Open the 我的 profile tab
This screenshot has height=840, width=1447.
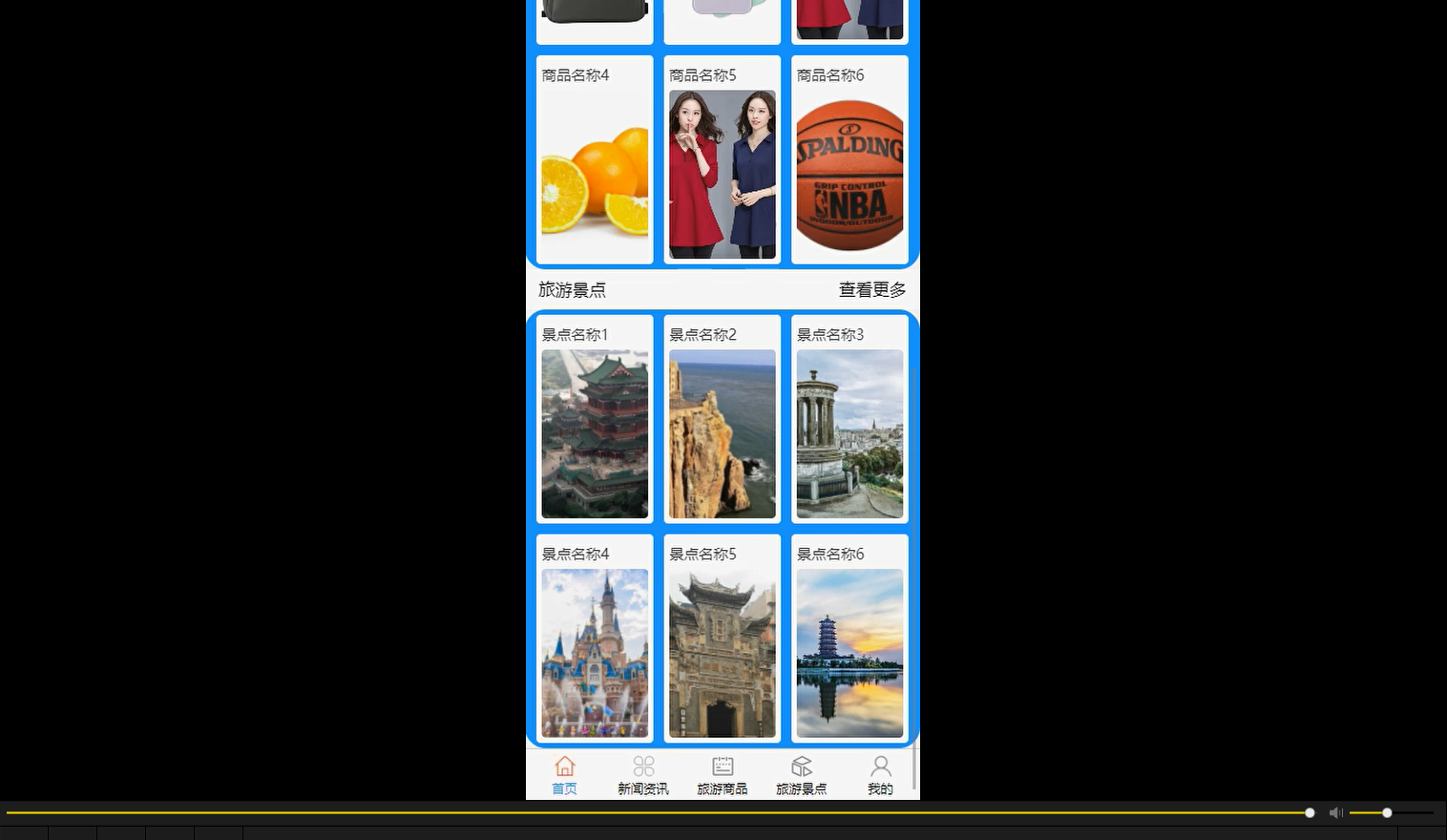880,774
